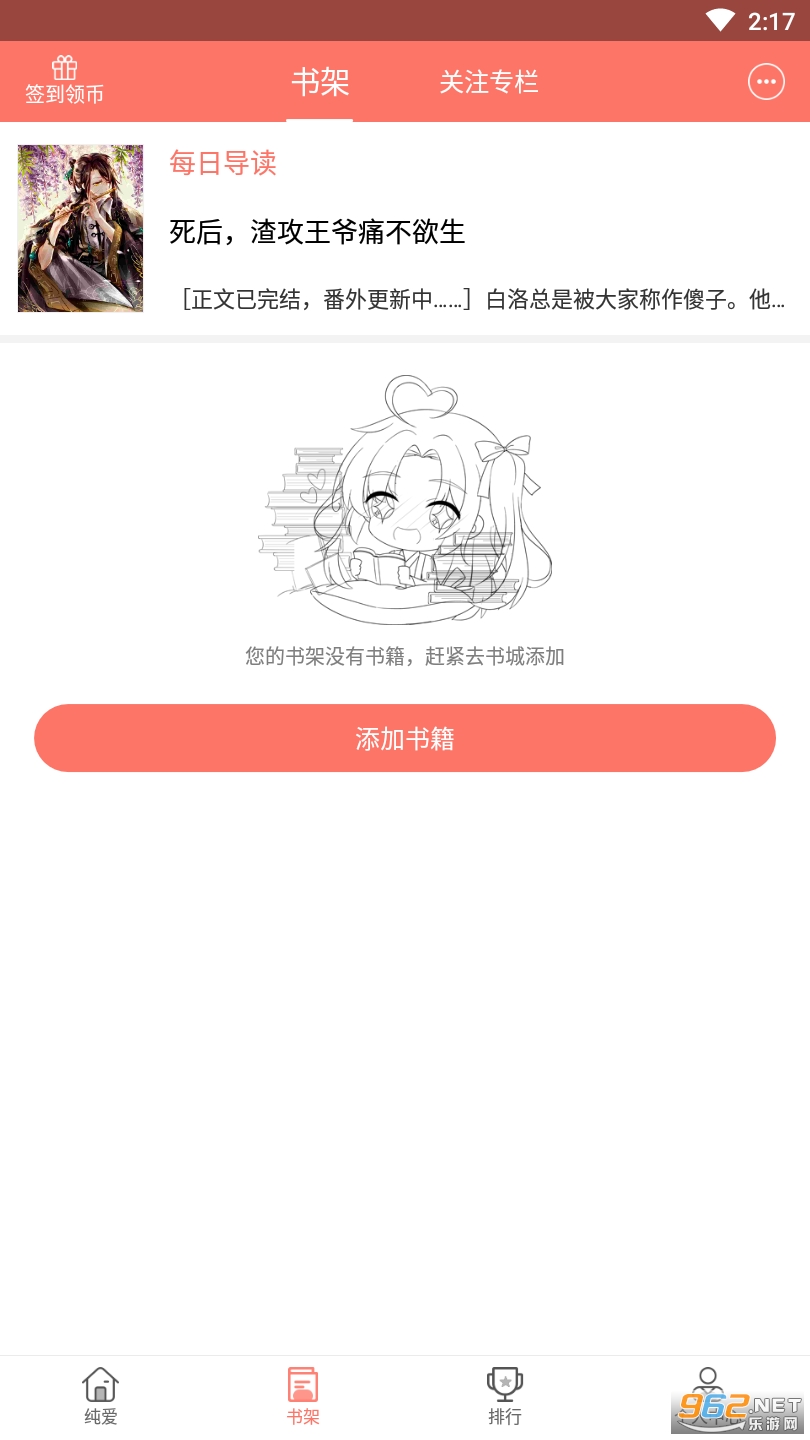The image size is (810, 1440).
Task: Open the three-dot overflow menu
Action: [x=766, y=82]
